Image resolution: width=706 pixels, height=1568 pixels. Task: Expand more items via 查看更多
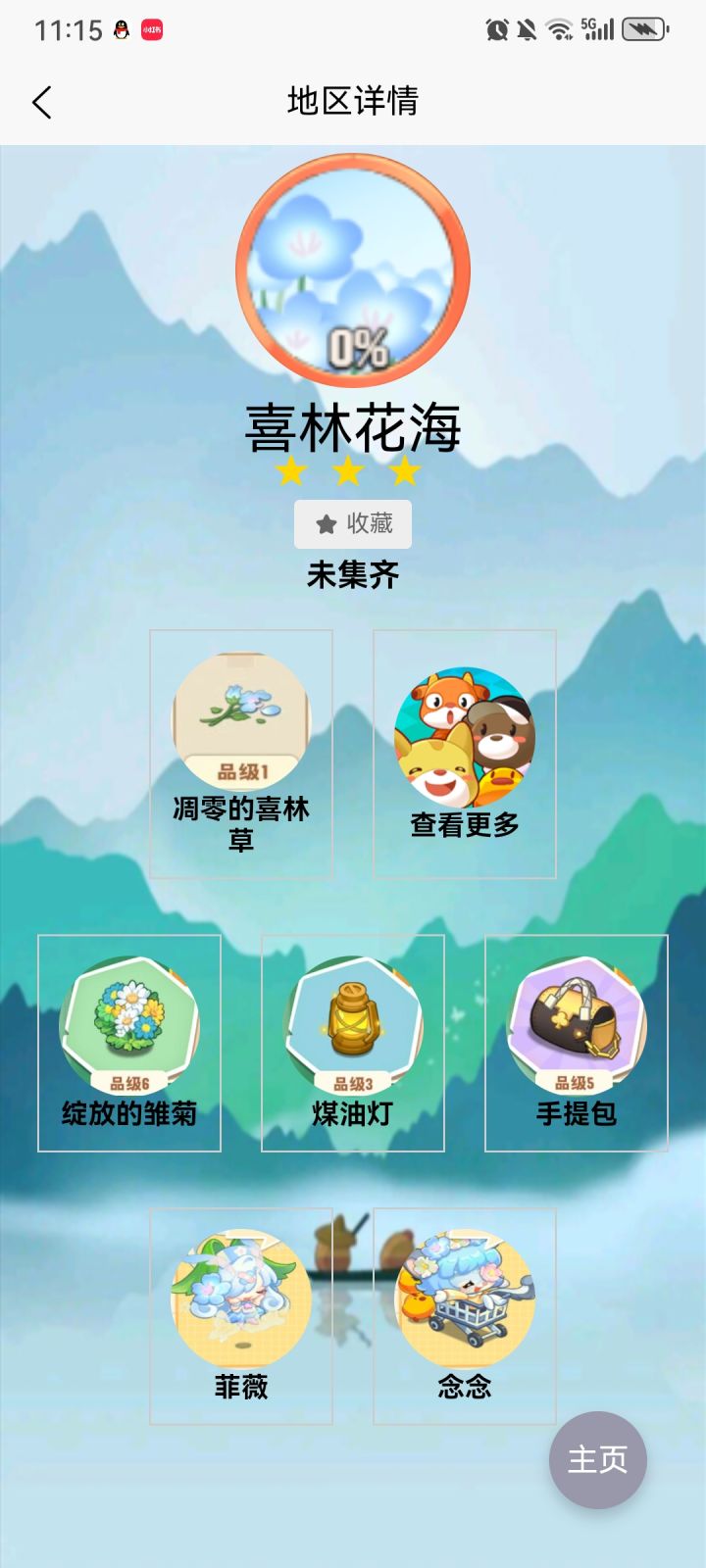point(465,824)
